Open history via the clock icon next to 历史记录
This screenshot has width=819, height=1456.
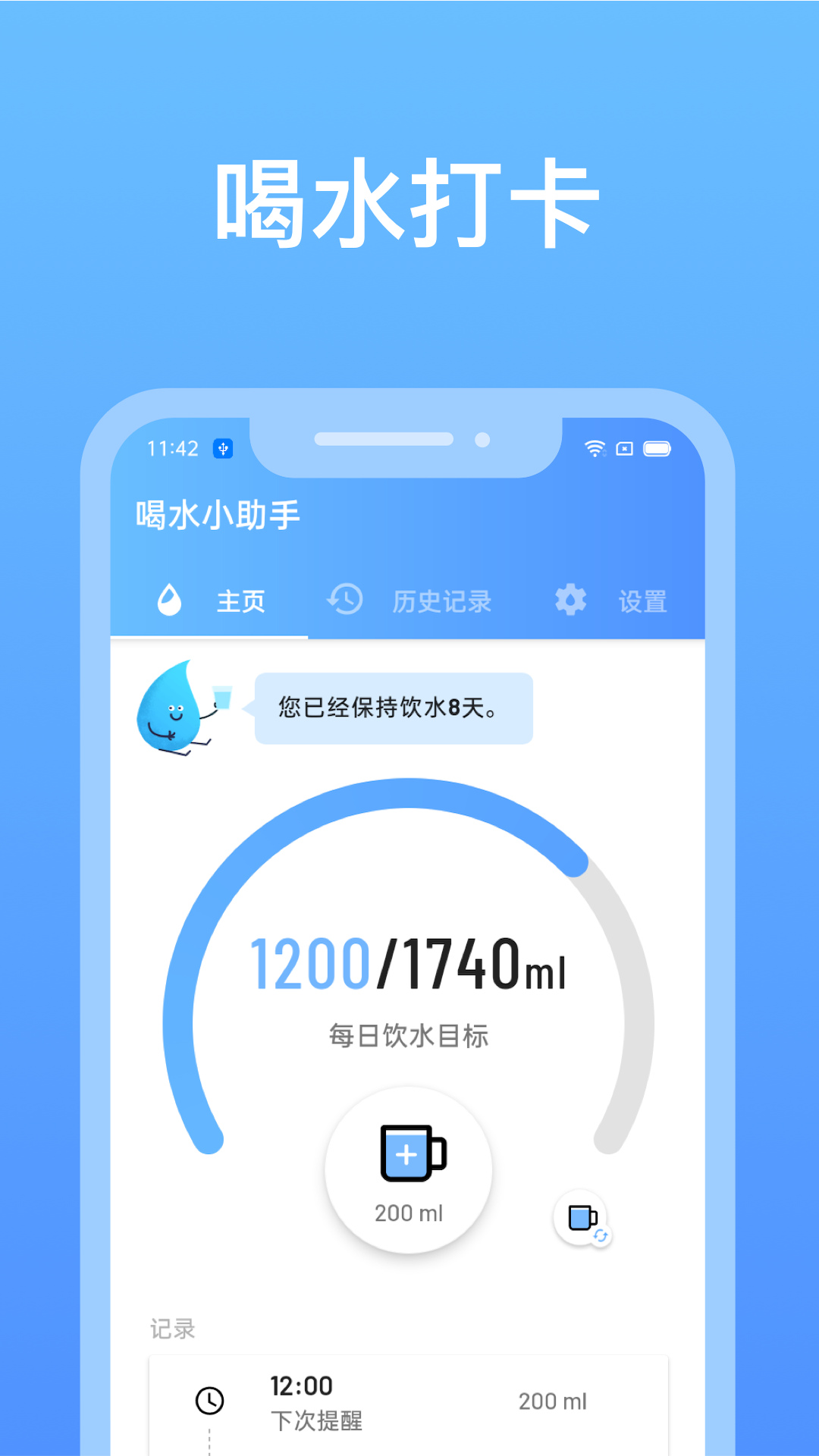(x=345, y=600)
